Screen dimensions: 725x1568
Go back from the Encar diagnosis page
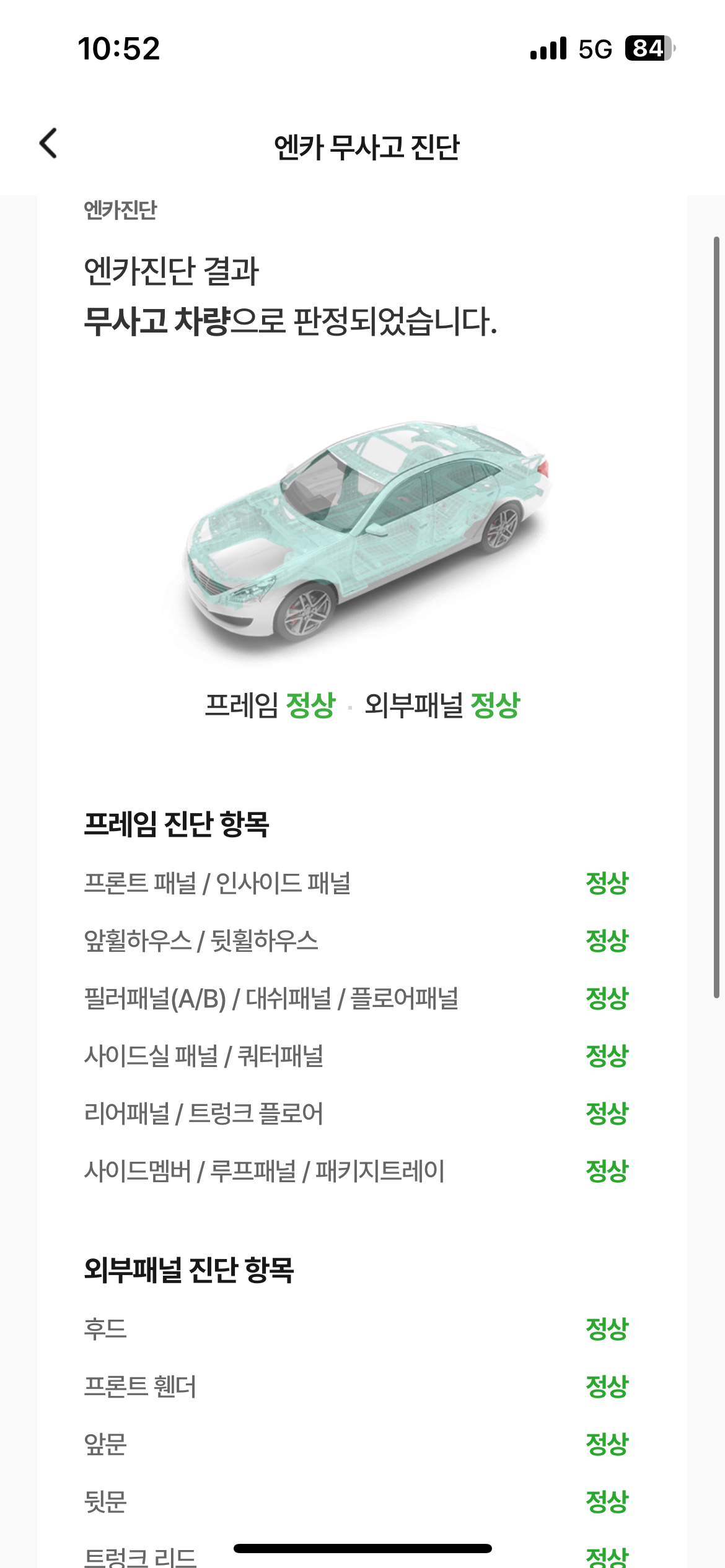48,144
